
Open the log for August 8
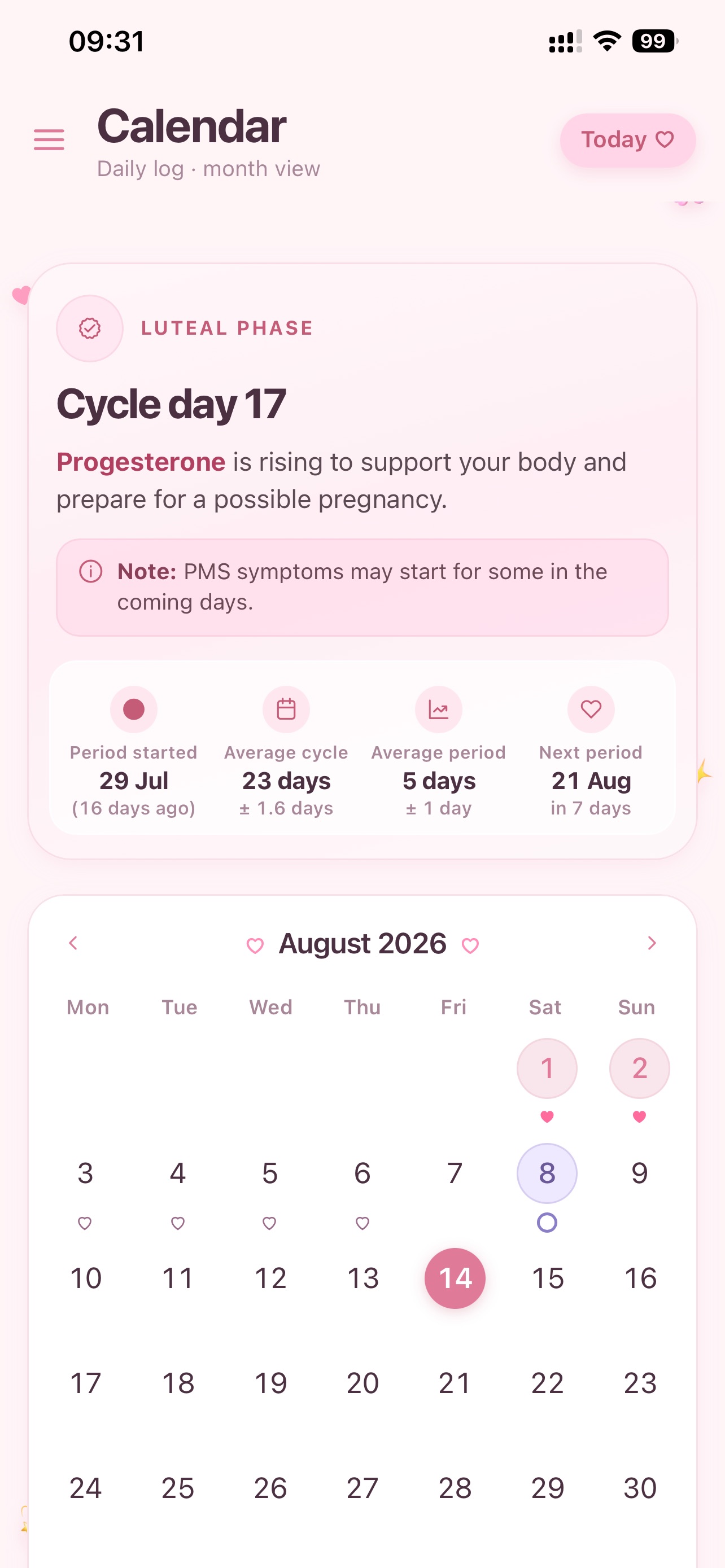[x=547, y=1173]
